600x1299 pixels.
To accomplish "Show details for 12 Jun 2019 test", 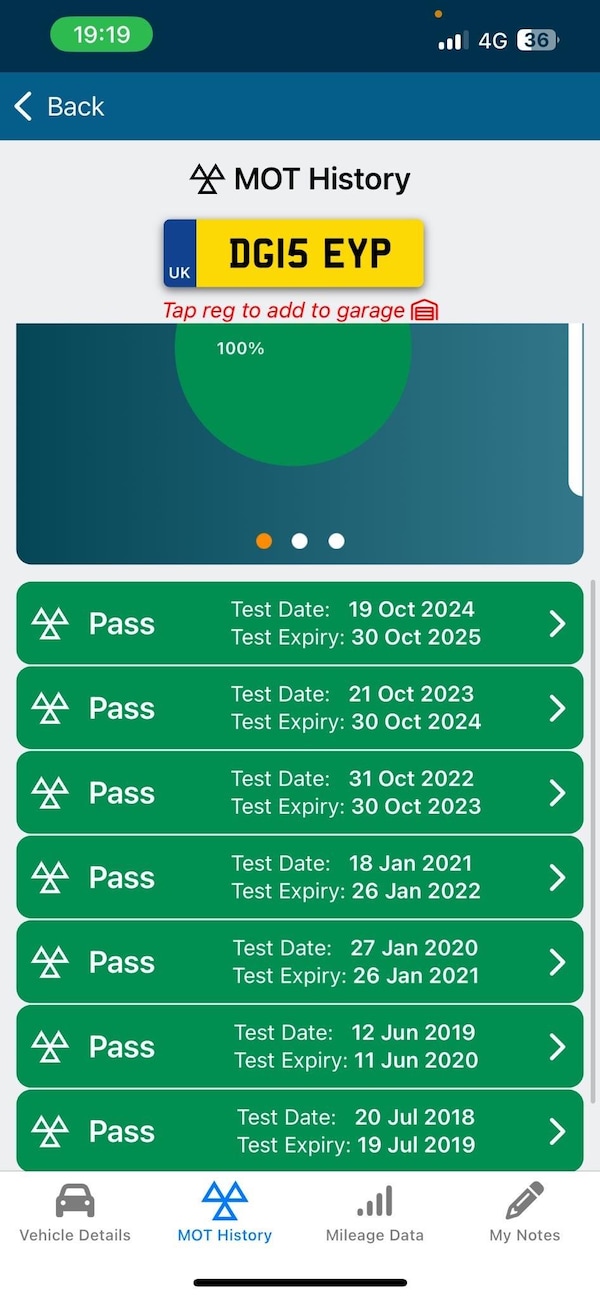I will (x=299, y=1046).
